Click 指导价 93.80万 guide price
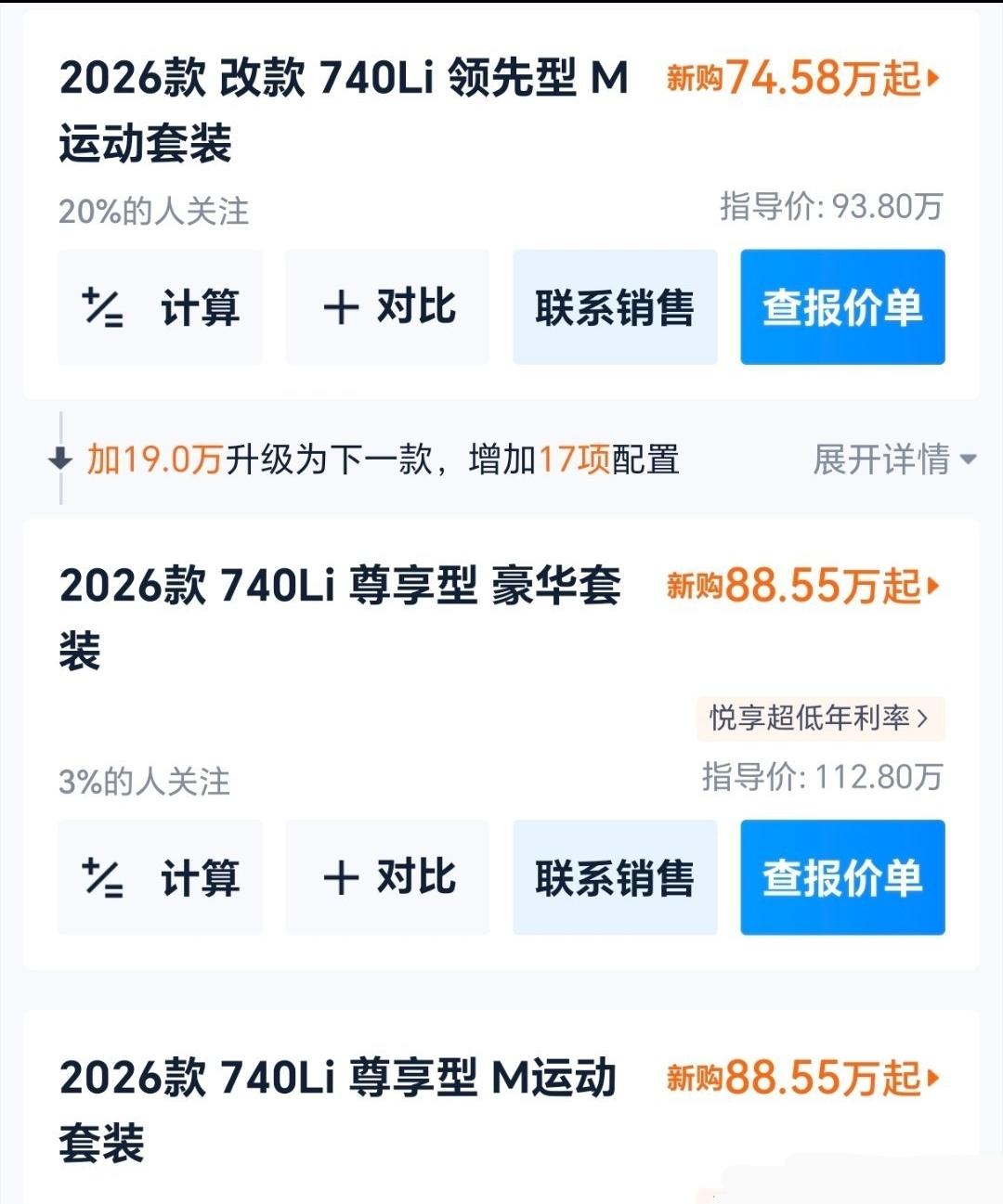Screen dimensions: 1003x1204 (x=829, y=206)
